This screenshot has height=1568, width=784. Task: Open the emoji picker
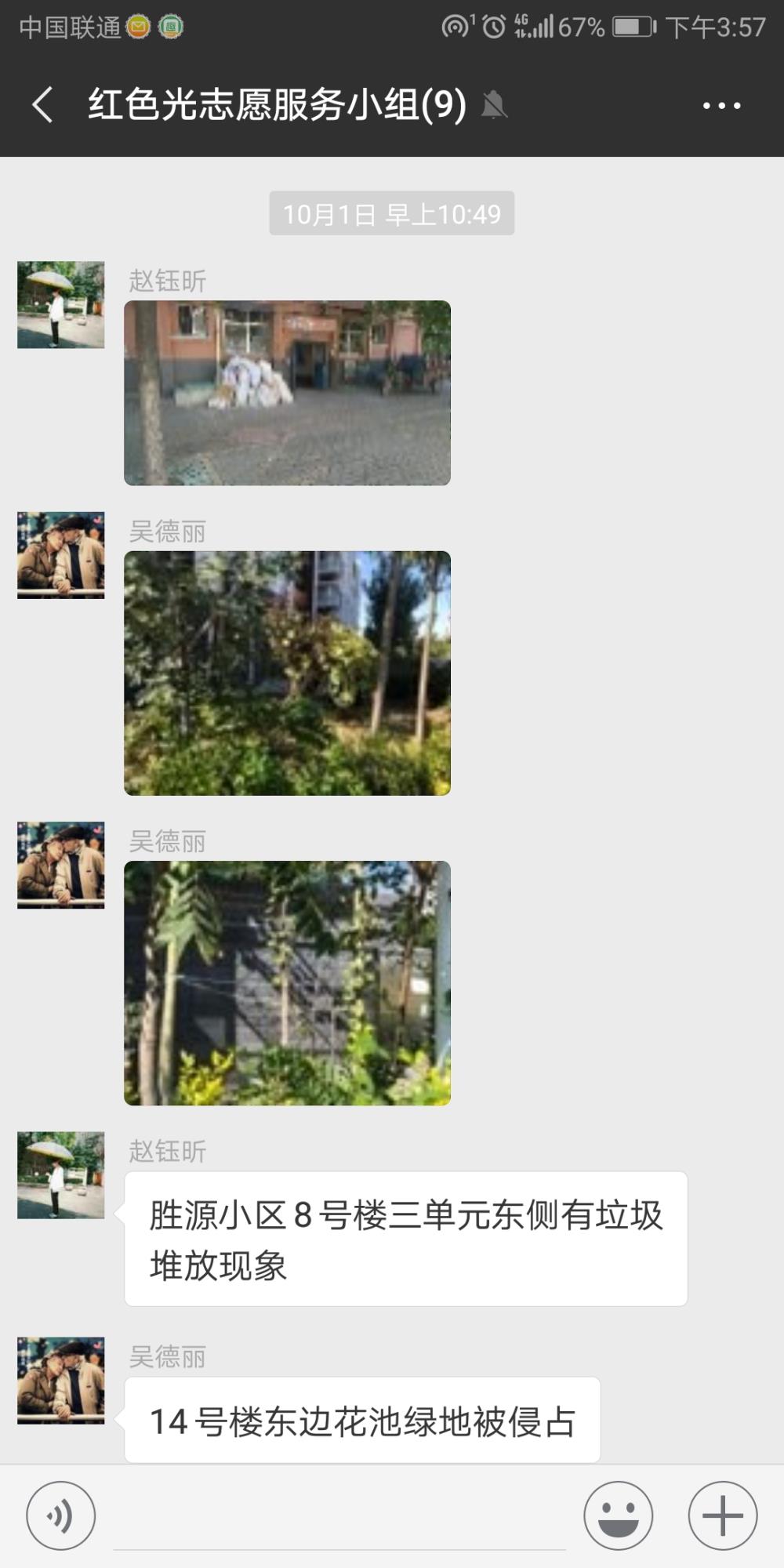tap(618, 1515)
